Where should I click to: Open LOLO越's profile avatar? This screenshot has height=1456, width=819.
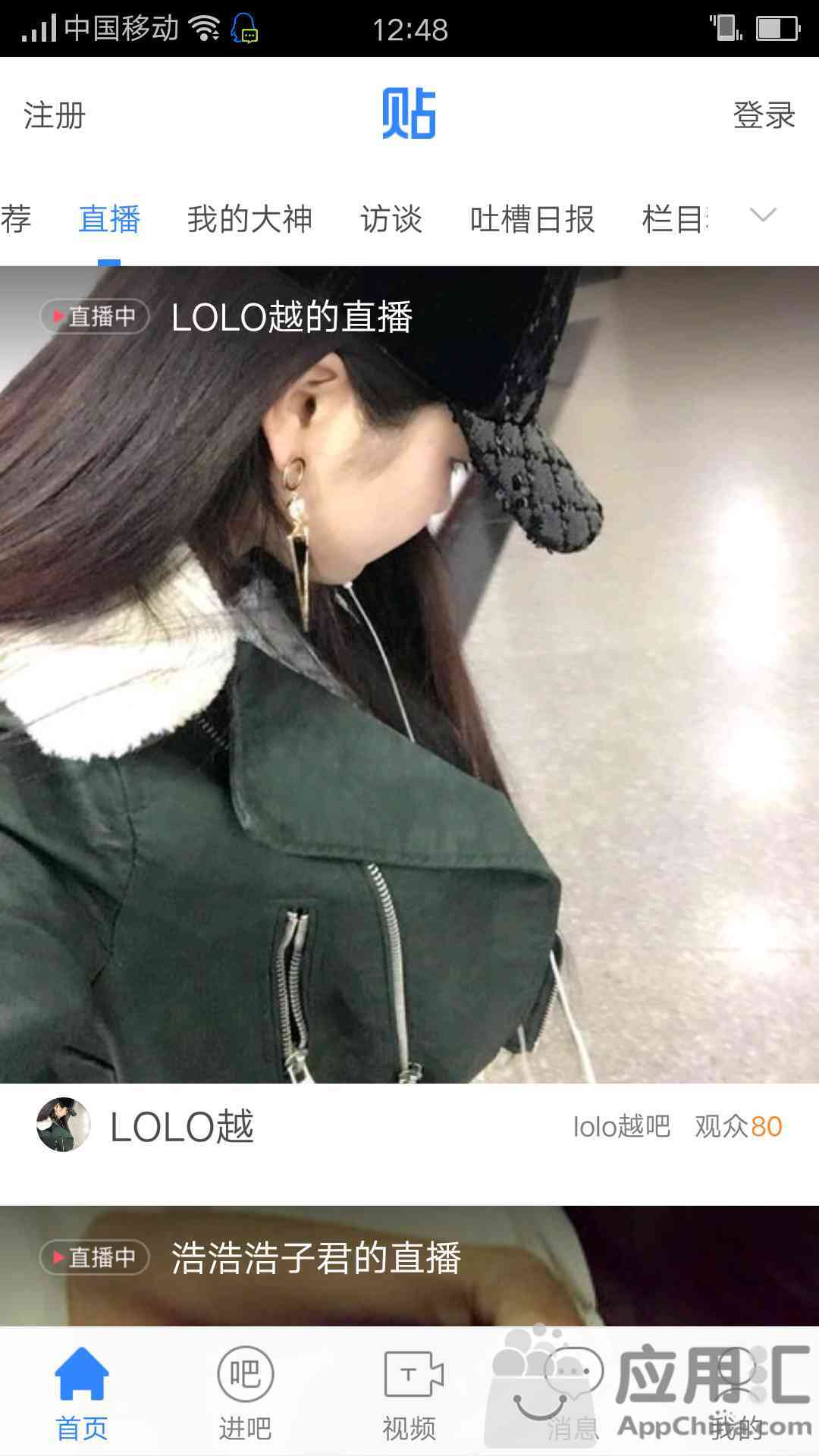coord(64,1125)
